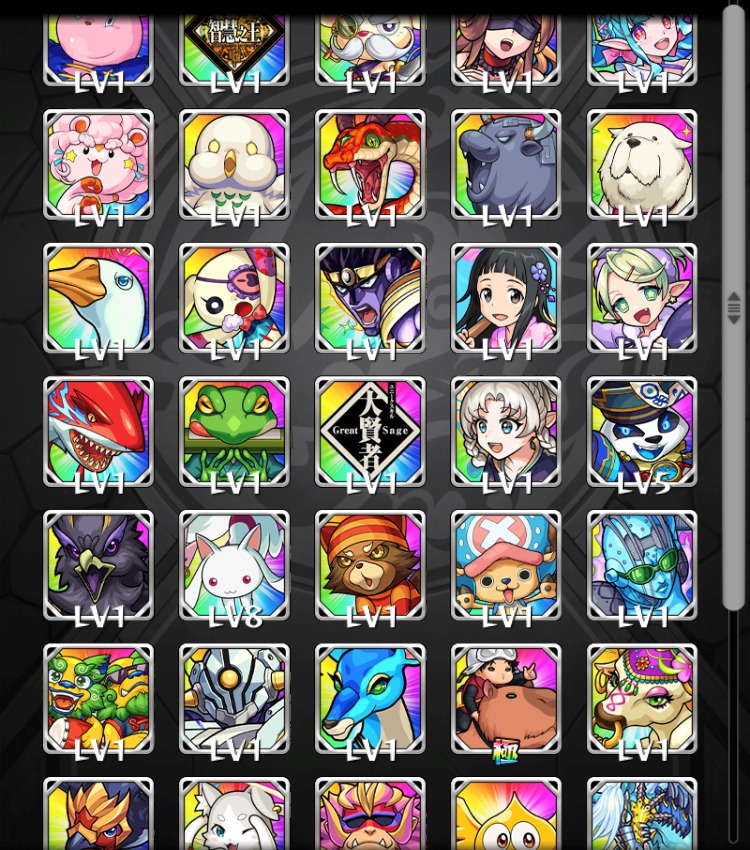
Task: Open the green frog monster
Action: click(x=234, y=431)
